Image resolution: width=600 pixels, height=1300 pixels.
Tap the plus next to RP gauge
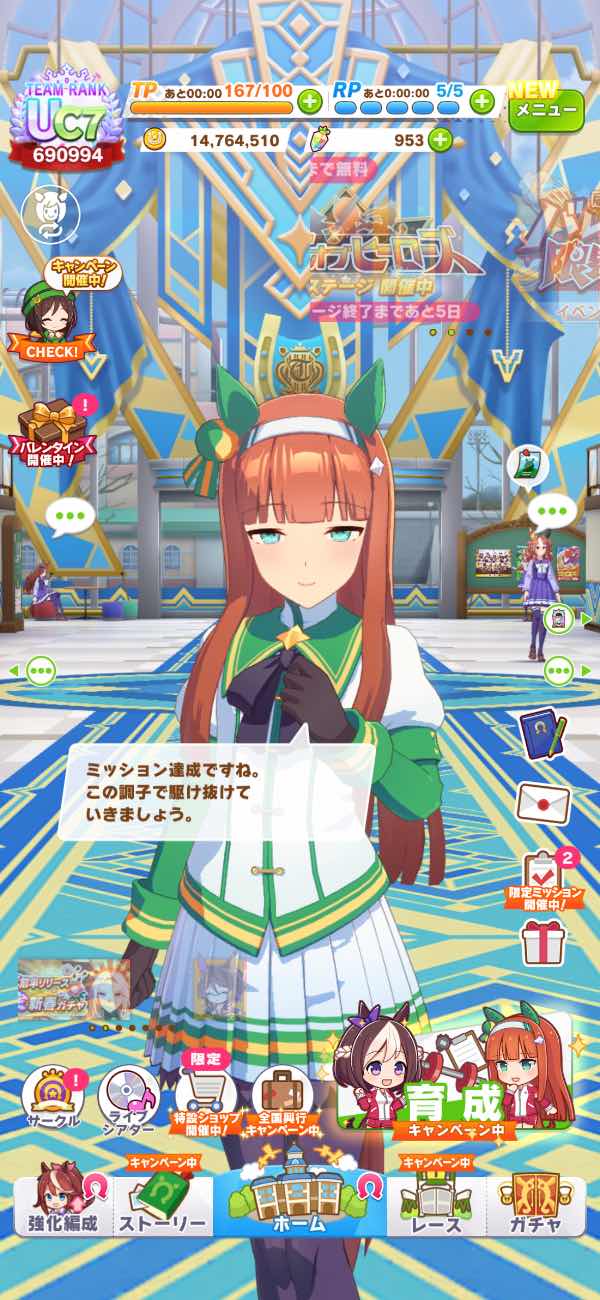click(482, 100)
